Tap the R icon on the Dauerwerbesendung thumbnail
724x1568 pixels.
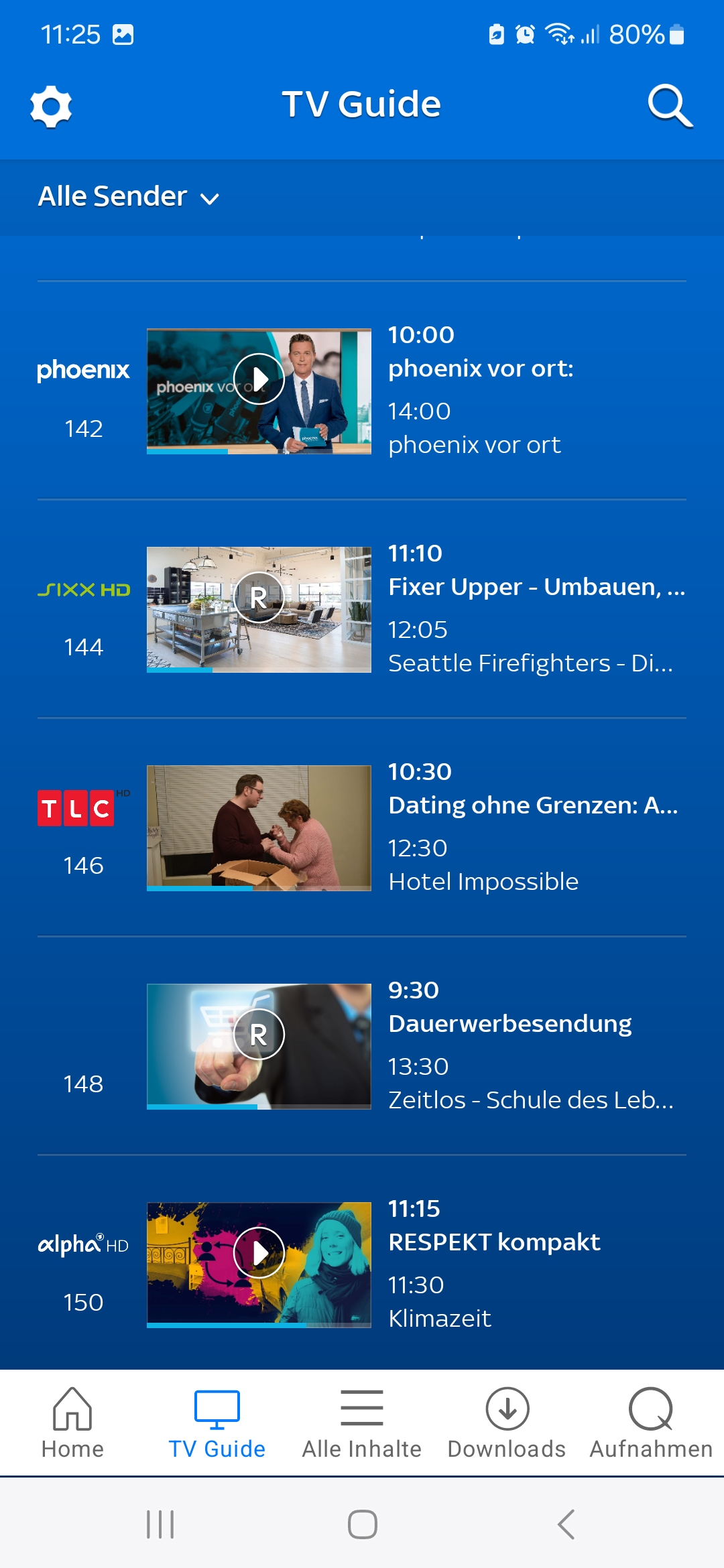click(259, 1034)
